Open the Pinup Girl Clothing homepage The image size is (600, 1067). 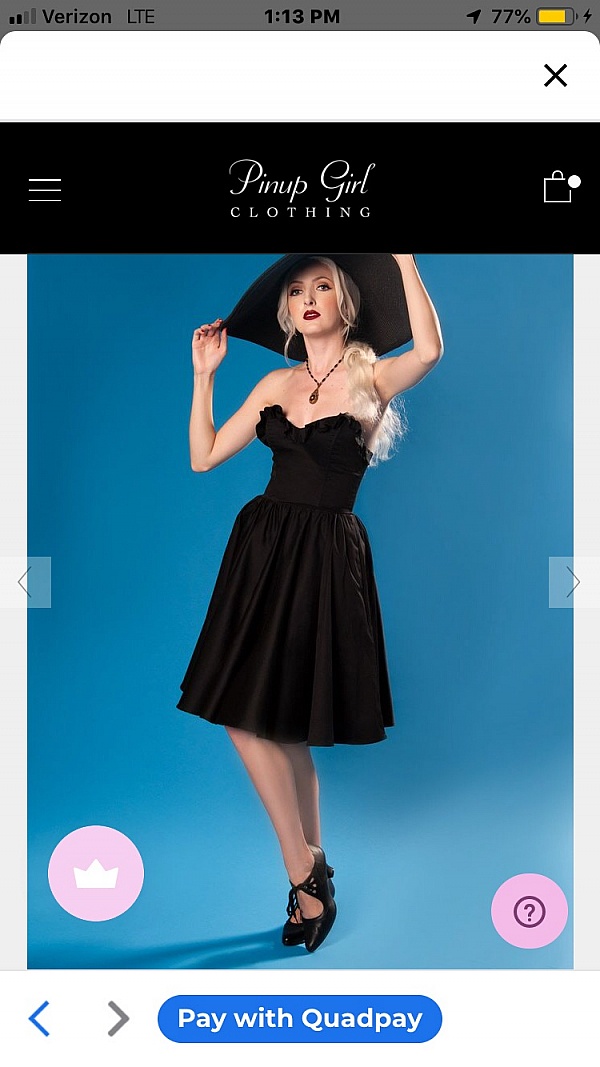tap(300, 188)
